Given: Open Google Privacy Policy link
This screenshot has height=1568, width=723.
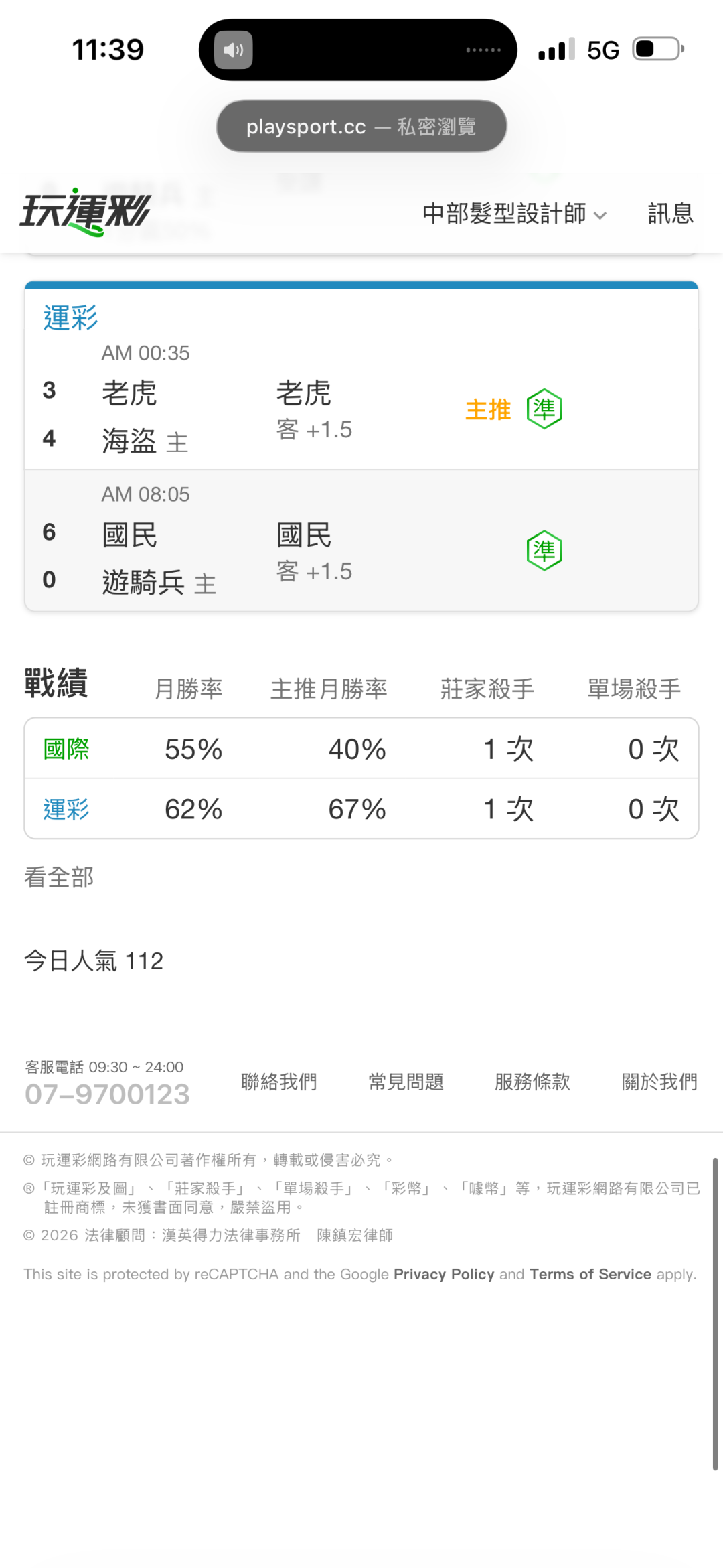Looking at the screenshot, I should click(444, 1274).
